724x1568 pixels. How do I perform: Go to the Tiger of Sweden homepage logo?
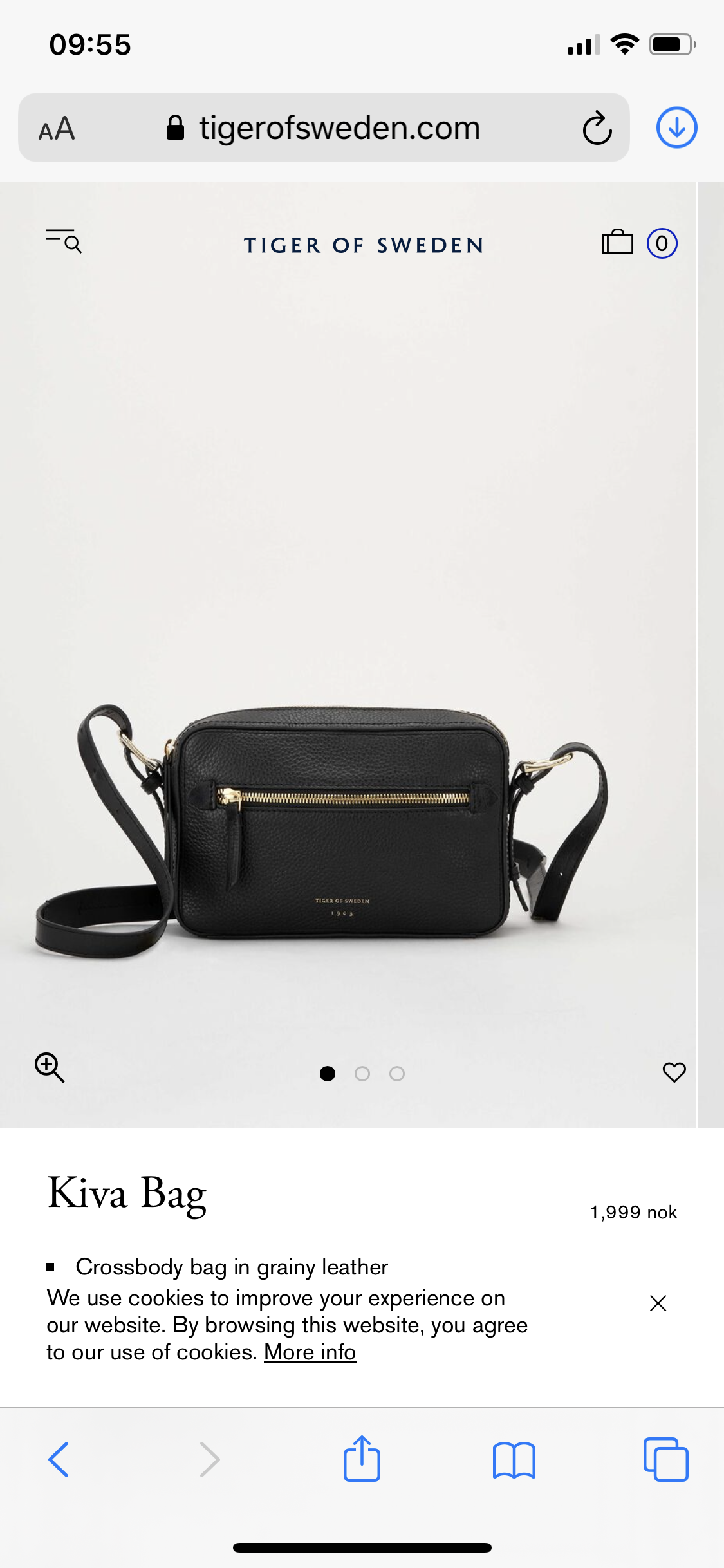(x=364, y=245)
